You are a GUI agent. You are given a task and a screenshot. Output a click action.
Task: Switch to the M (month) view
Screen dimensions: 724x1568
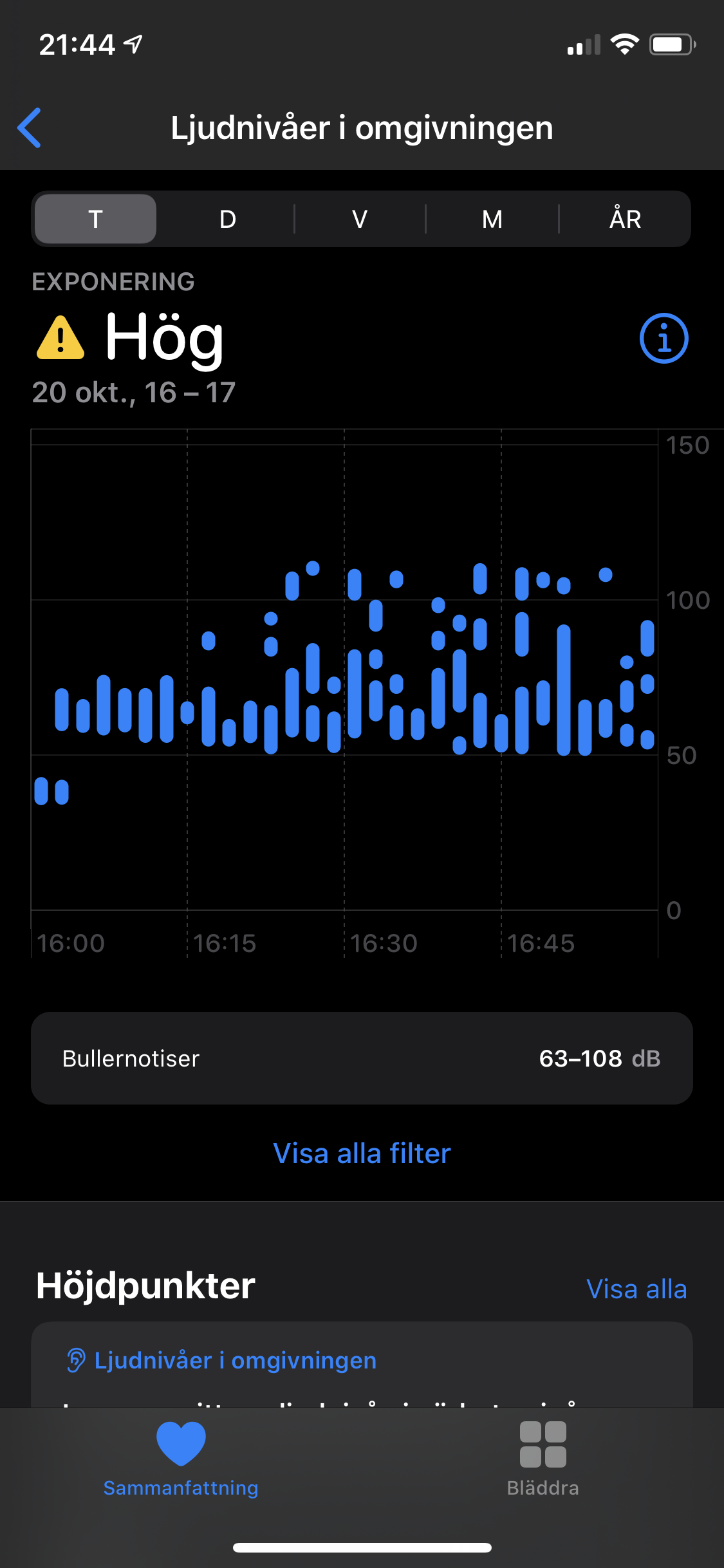click(492, 219)
